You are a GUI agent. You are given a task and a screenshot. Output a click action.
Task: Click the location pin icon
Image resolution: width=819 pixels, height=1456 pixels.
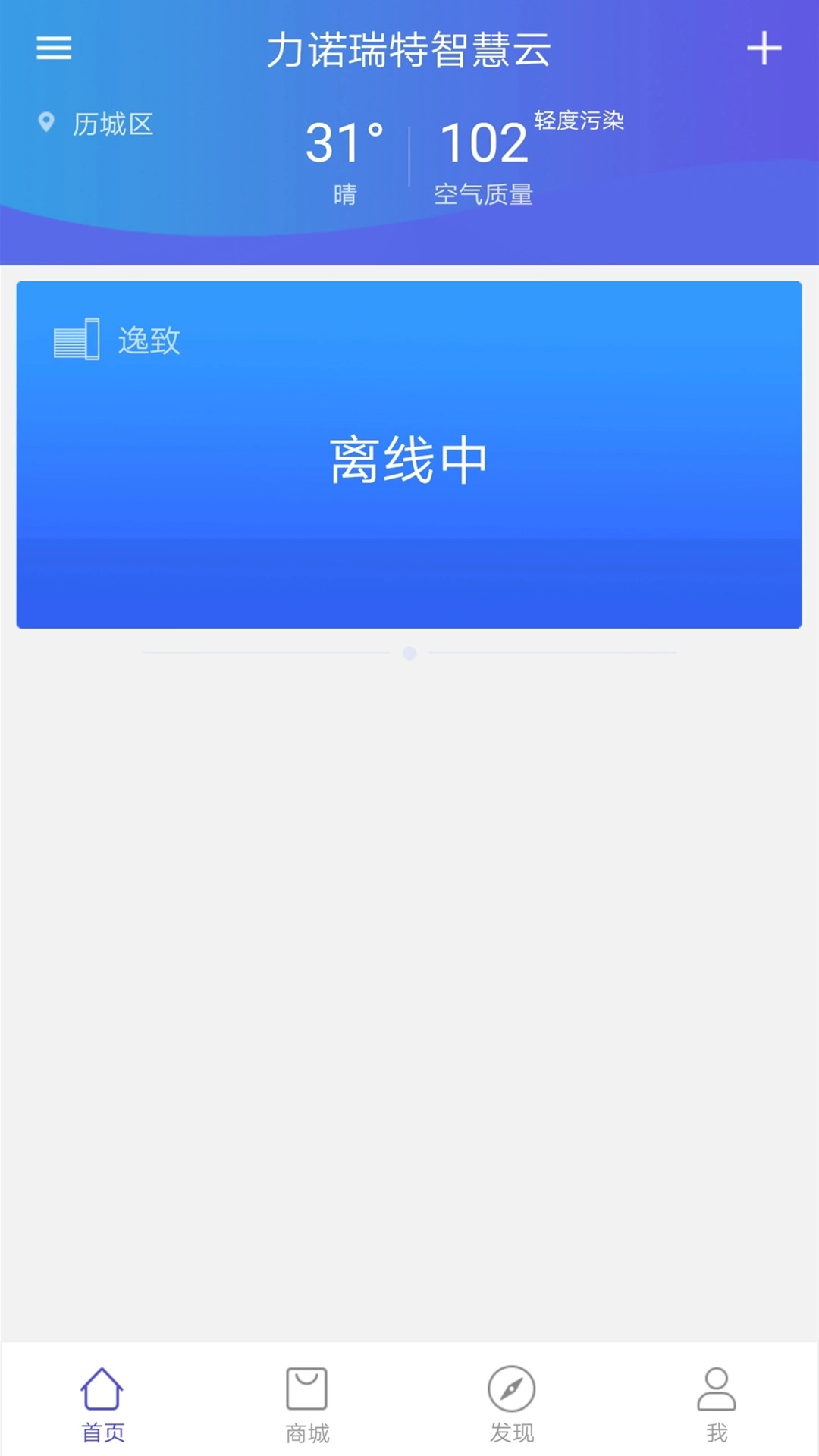(x=45, y=123)
